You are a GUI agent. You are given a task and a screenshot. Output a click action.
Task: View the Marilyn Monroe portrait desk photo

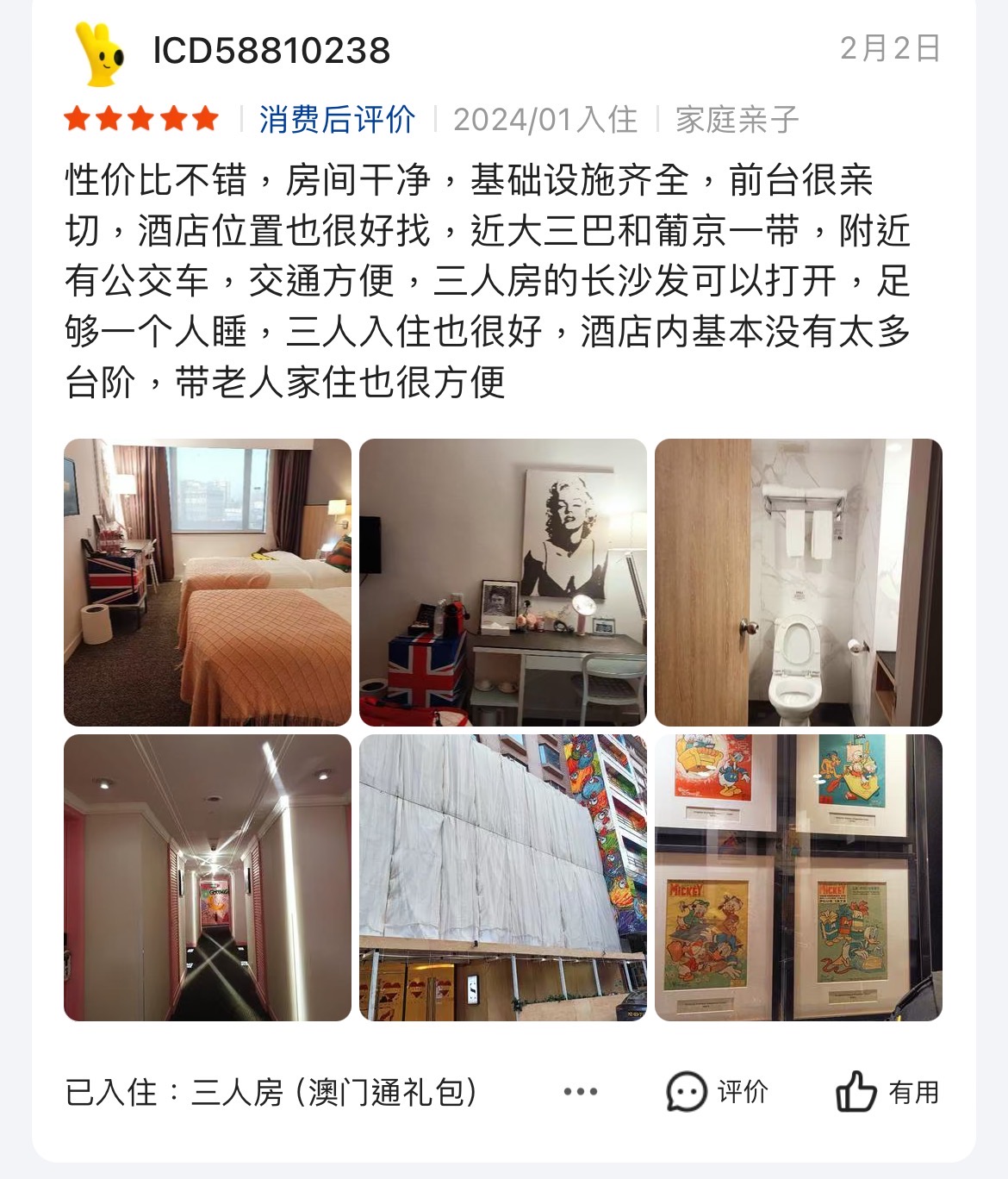pos(502,583)
